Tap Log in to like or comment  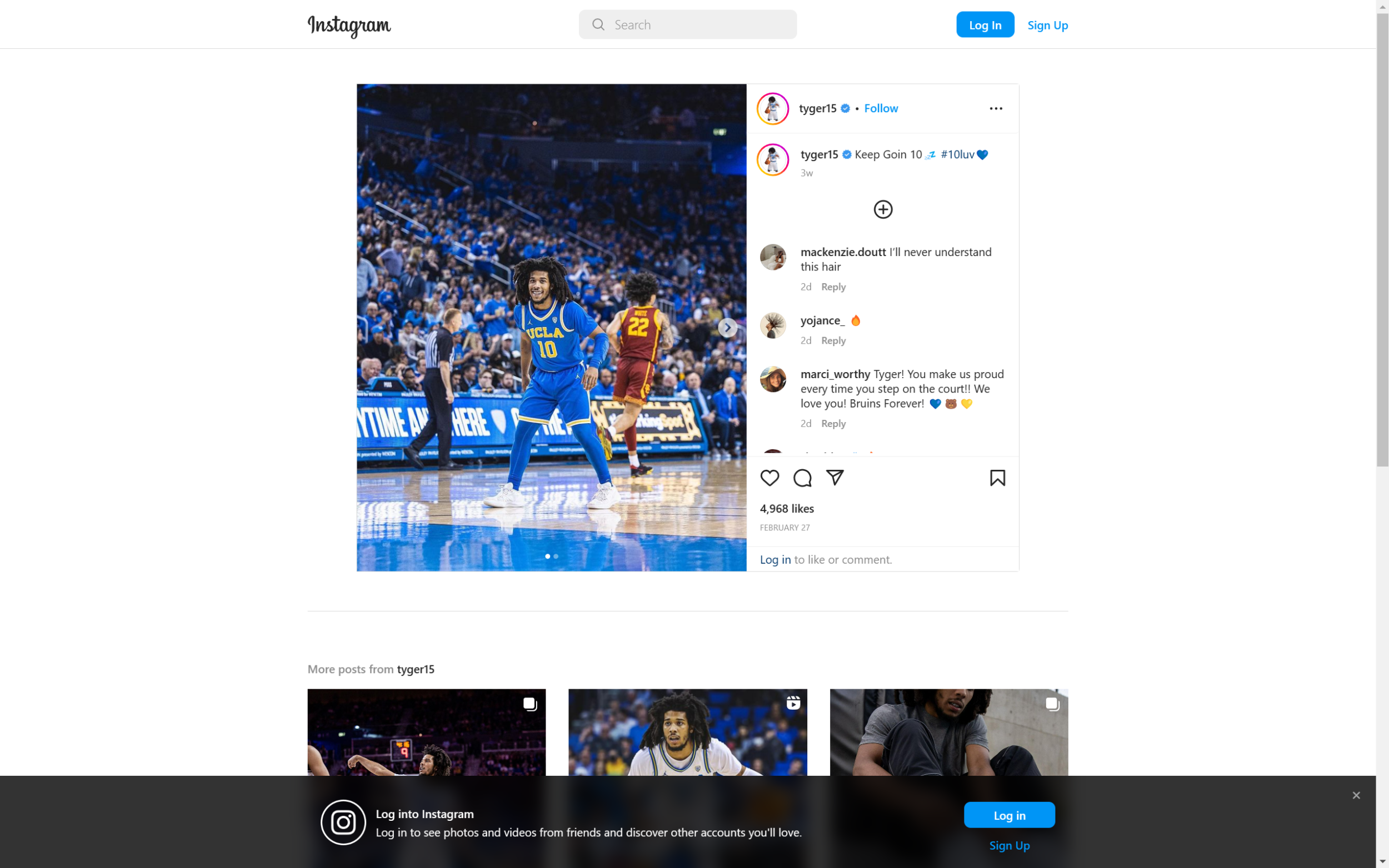click(x=775, y=560)
